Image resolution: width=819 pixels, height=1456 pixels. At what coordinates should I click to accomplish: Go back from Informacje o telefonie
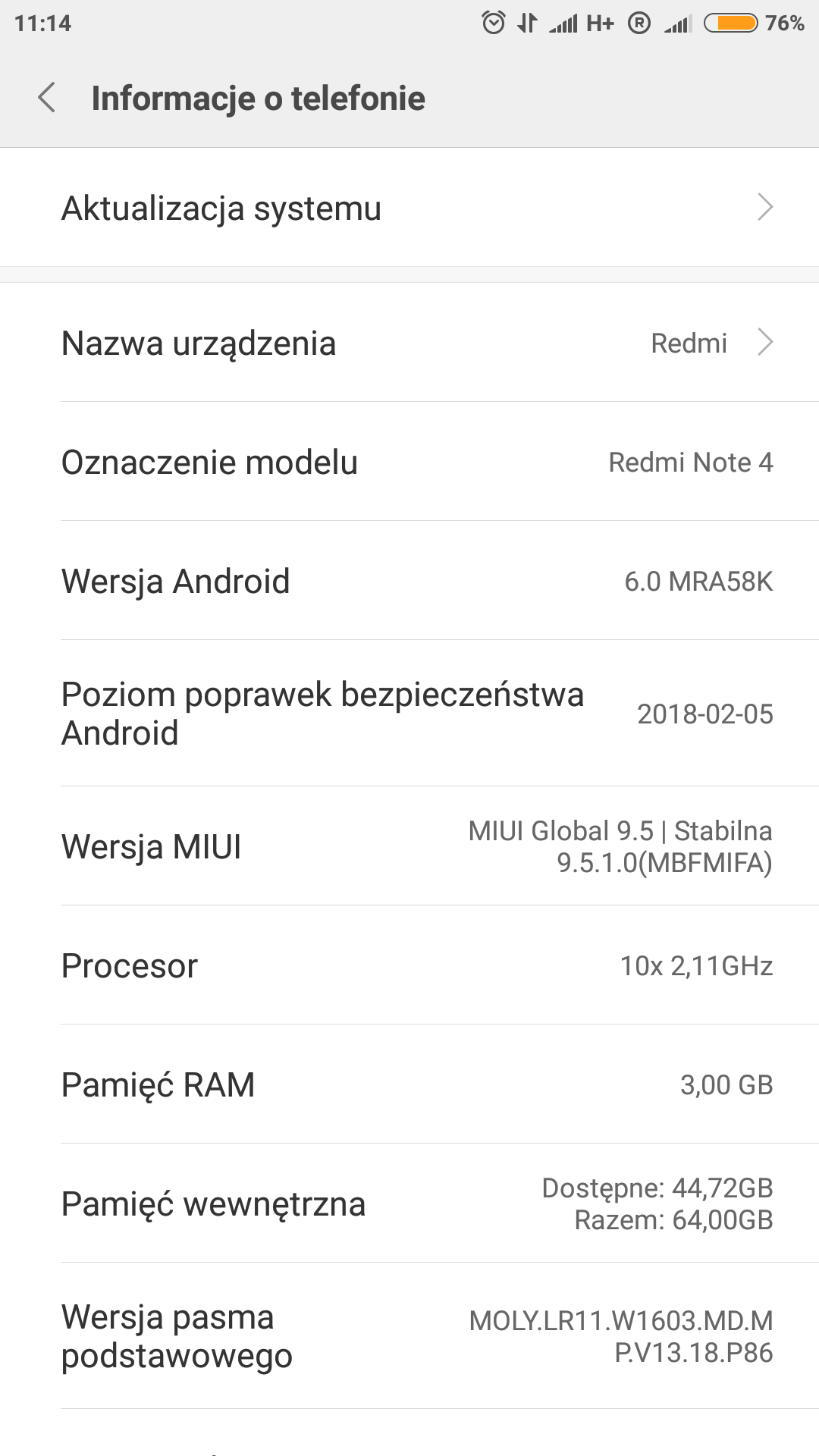[47, 98]
